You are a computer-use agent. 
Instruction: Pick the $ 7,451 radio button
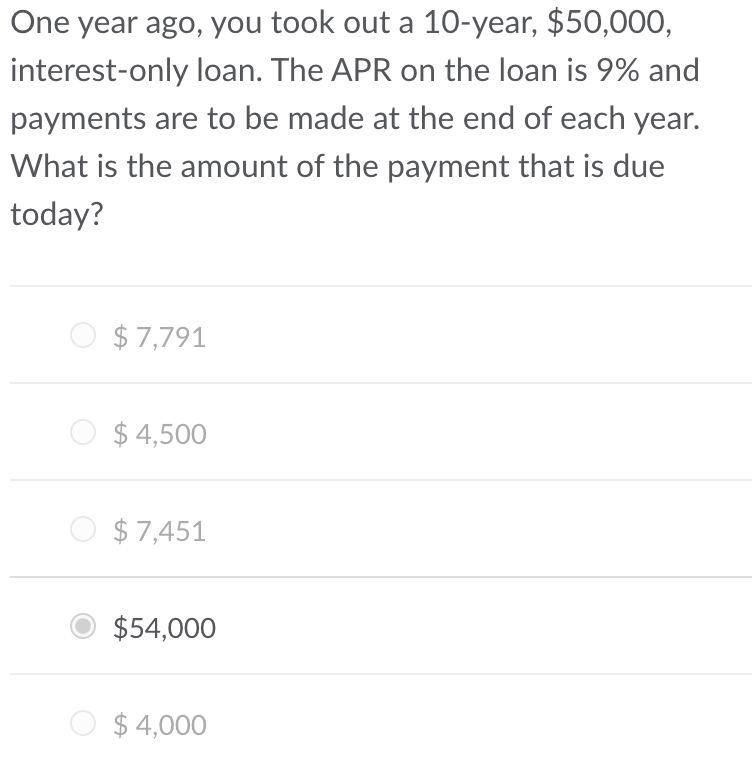point(84,531)
